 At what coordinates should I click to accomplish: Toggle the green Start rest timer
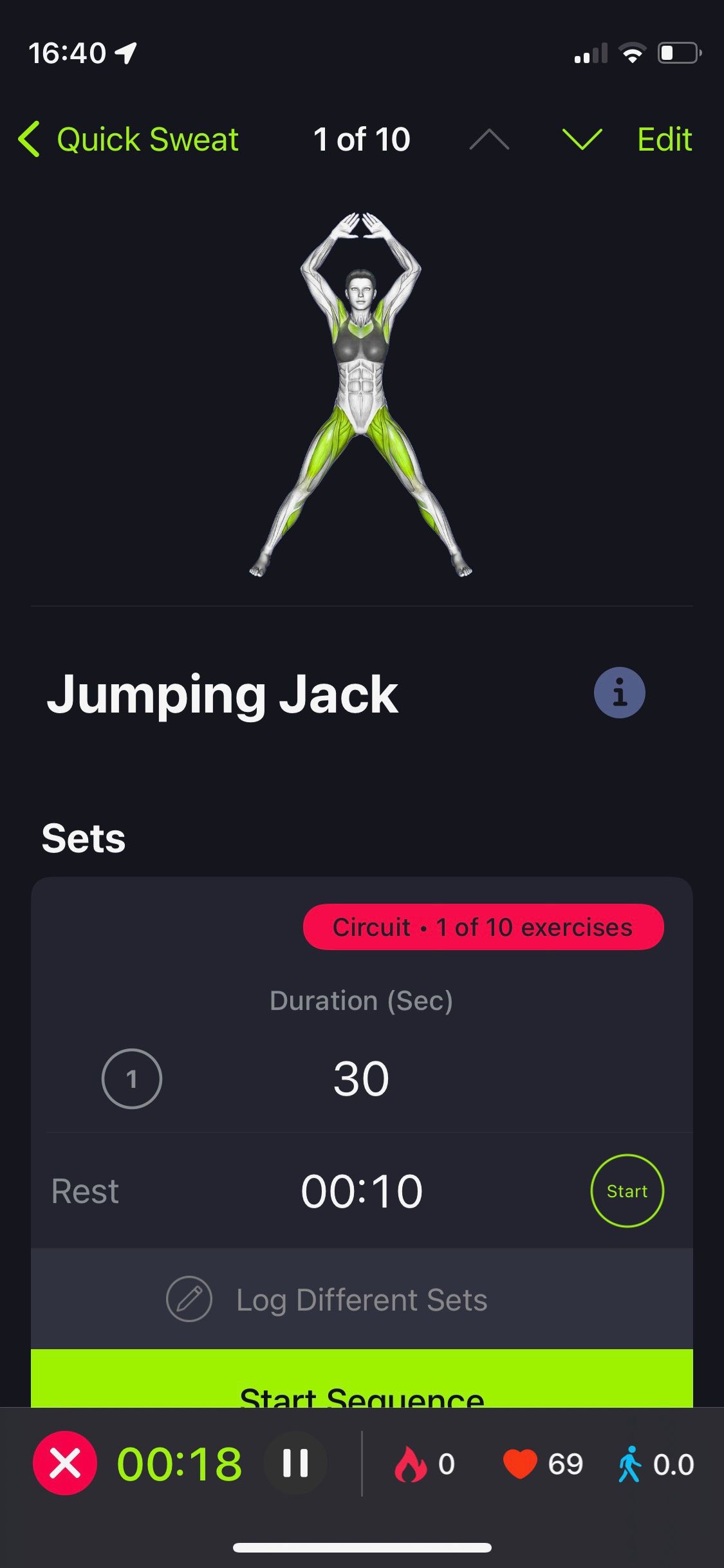[627, 1190]
